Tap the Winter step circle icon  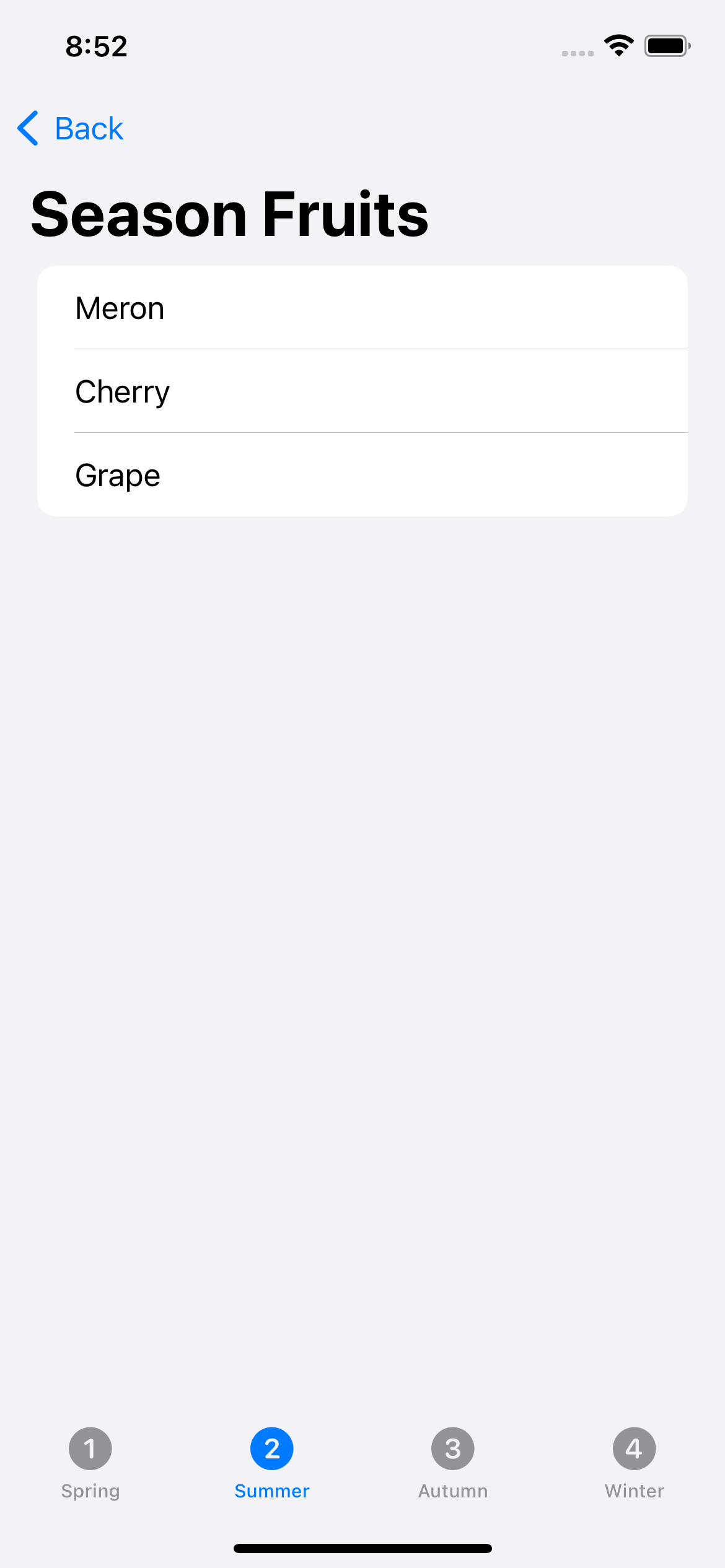click(633, 1448)
